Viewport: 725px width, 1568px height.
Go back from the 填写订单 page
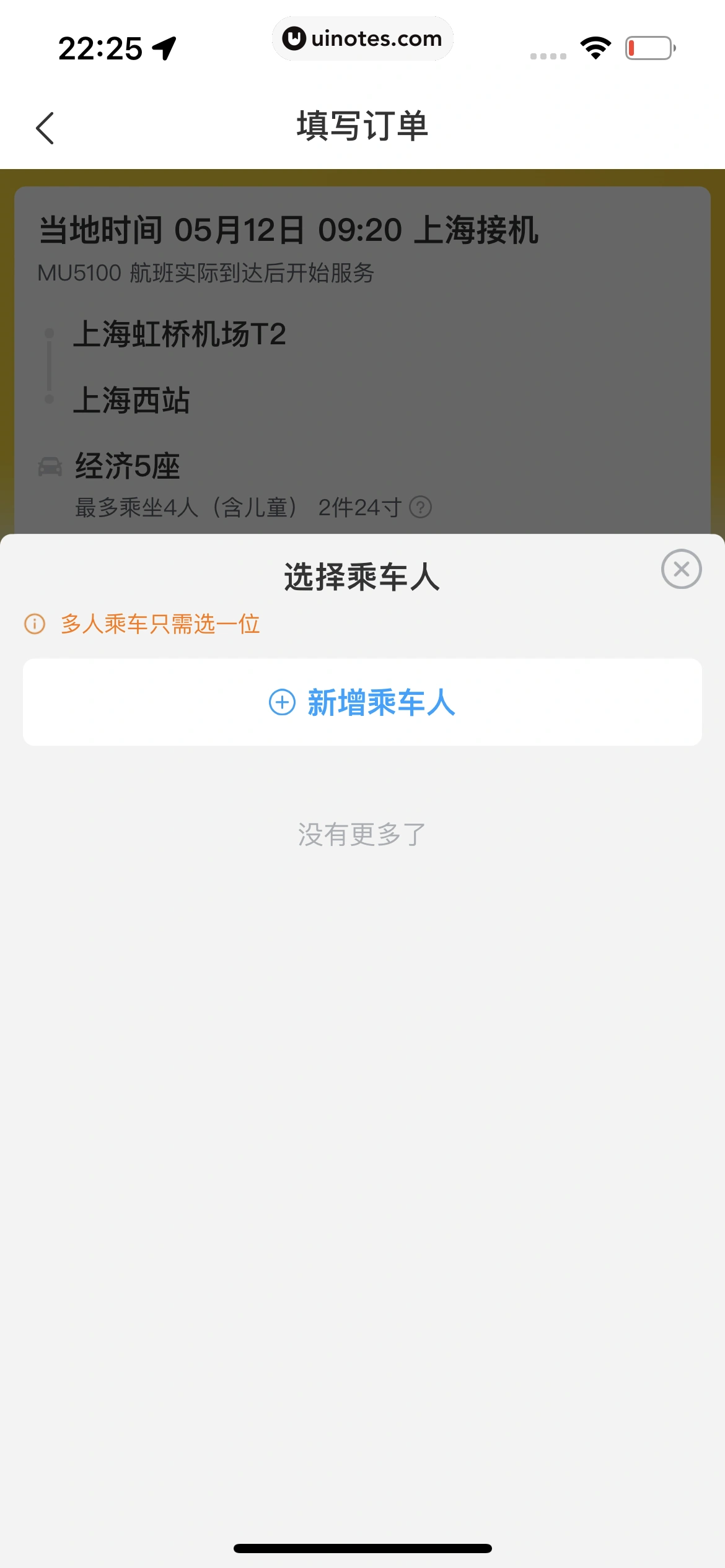pos(45,128)
